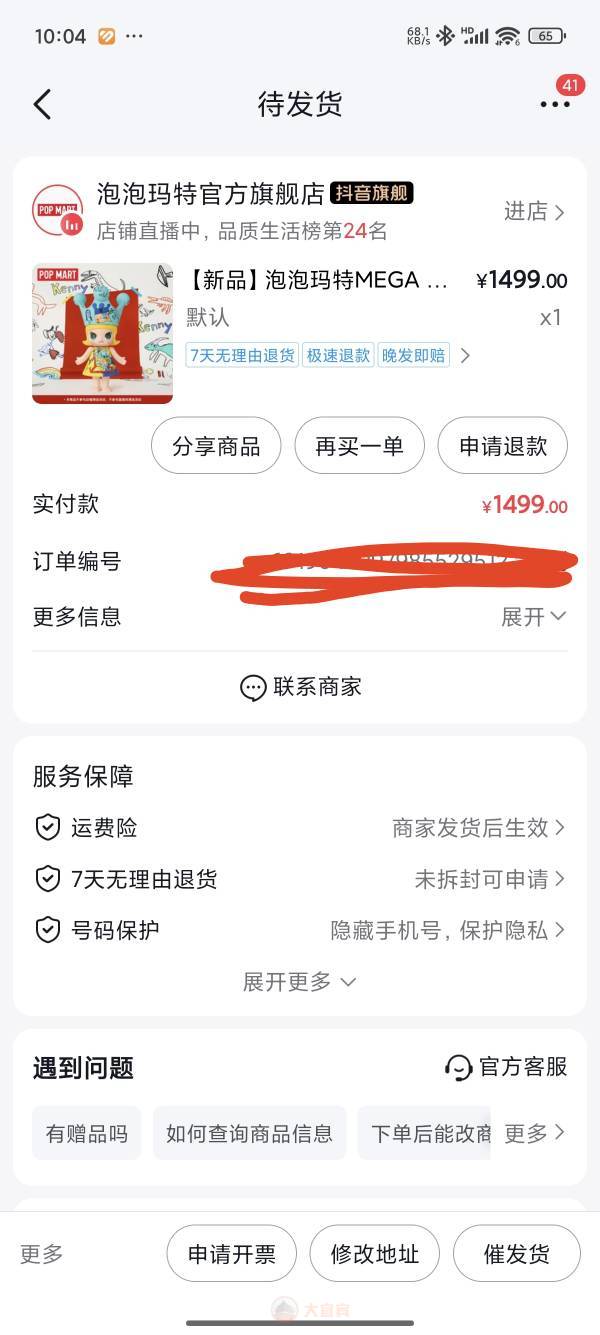Tap 申请开票 to request an invoice

pos(232,1254)
